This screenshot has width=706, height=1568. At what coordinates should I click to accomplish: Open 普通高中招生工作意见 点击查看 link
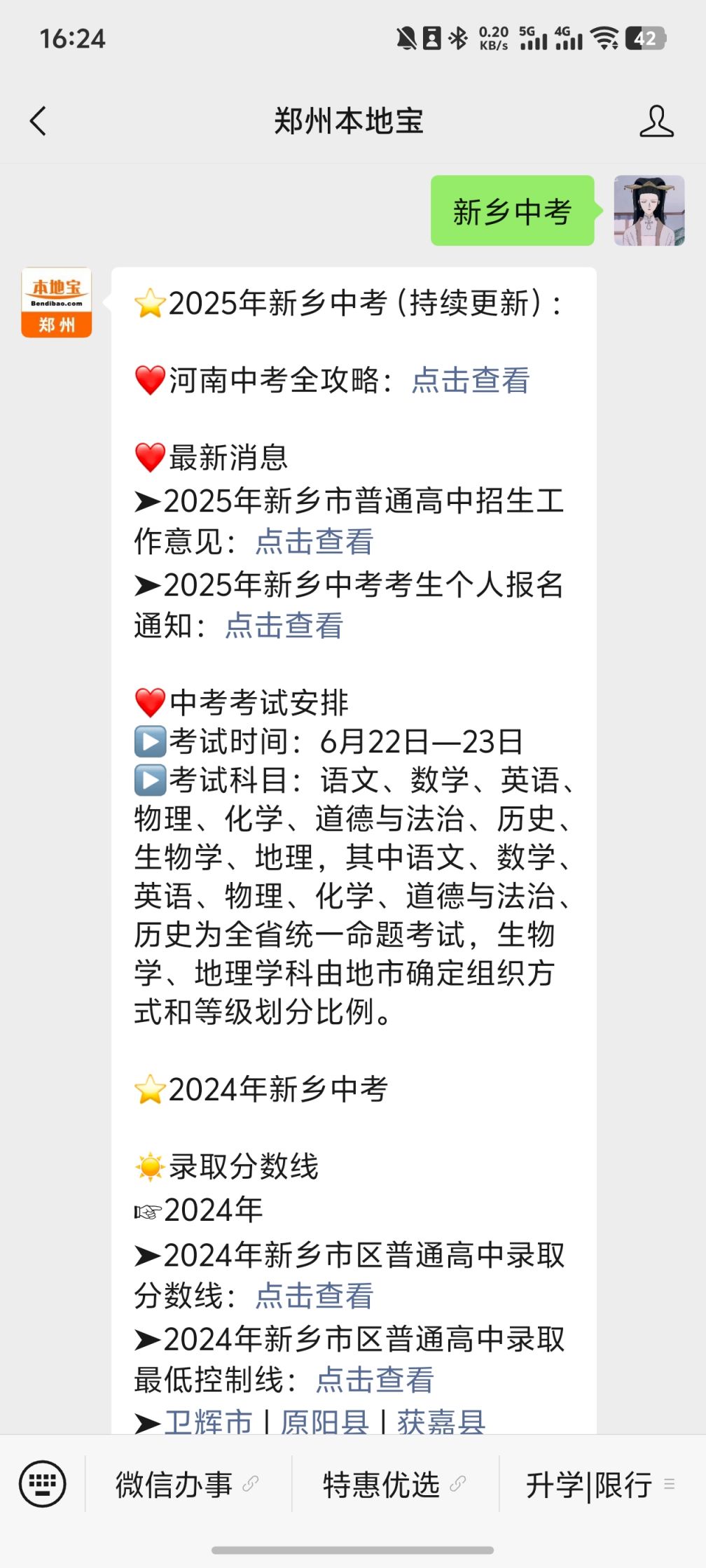coord(314,542)
